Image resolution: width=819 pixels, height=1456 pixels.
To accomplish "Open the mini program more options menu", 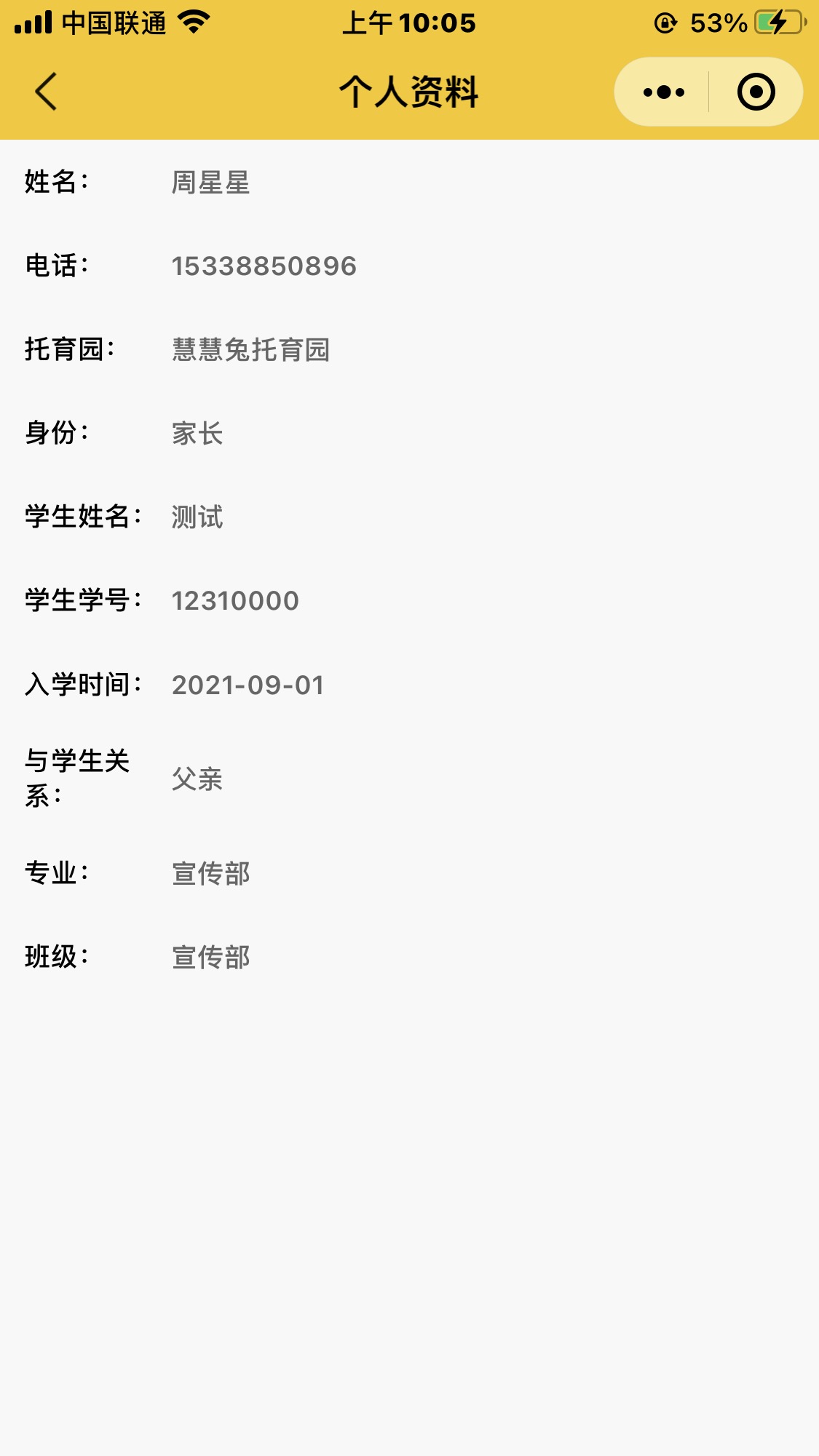I will click(663, 92).
